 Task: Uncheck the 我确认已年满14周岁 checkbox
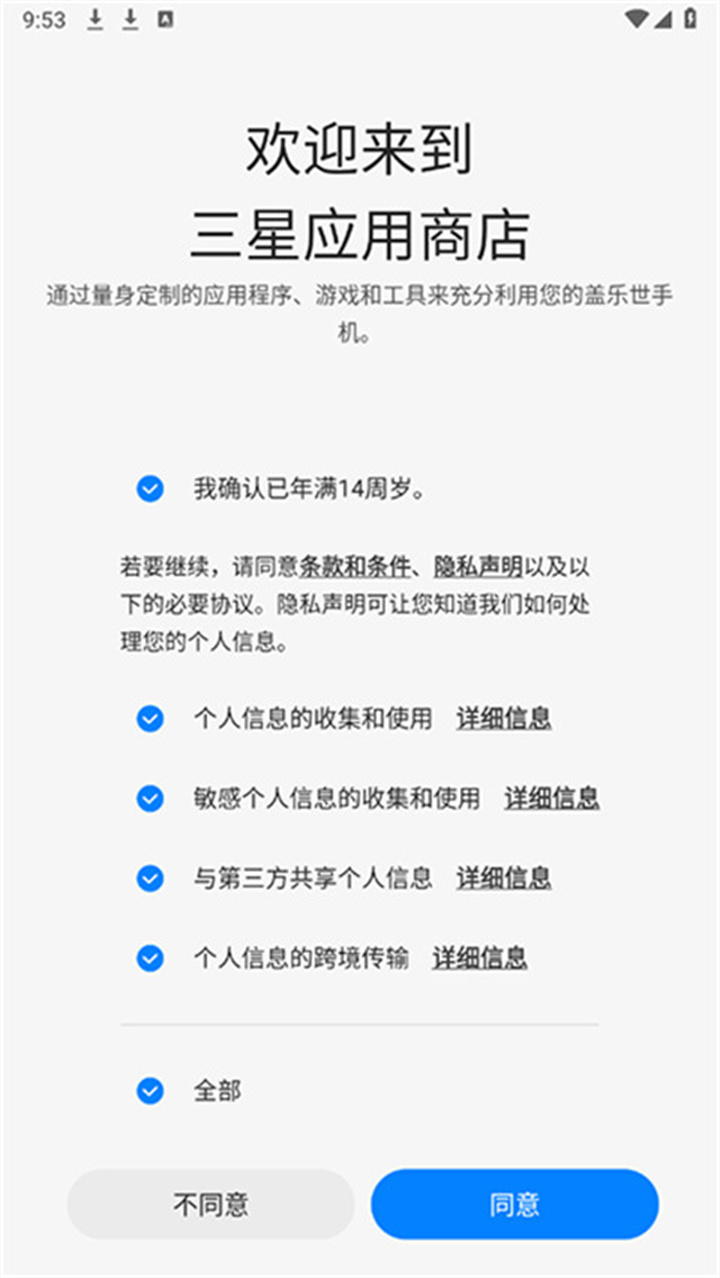tap(150, 489)
